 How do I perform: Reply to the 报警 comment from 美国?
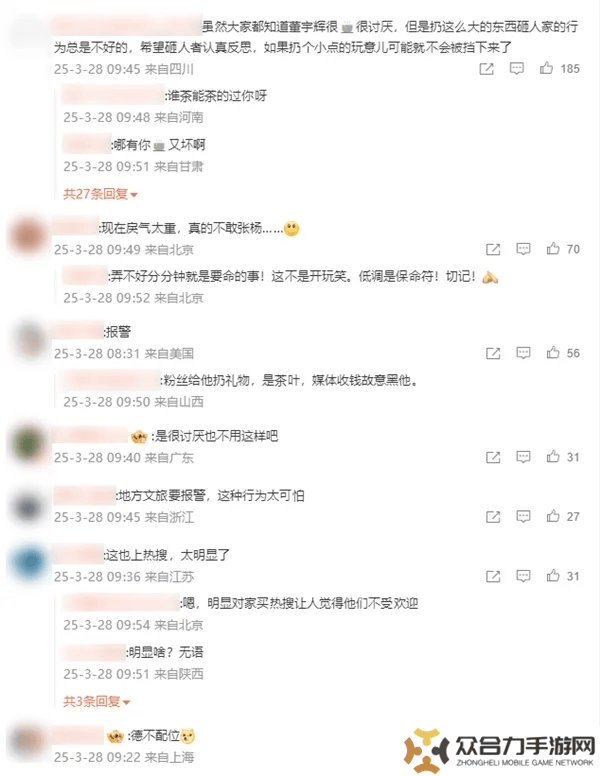[x=523, y=353]
